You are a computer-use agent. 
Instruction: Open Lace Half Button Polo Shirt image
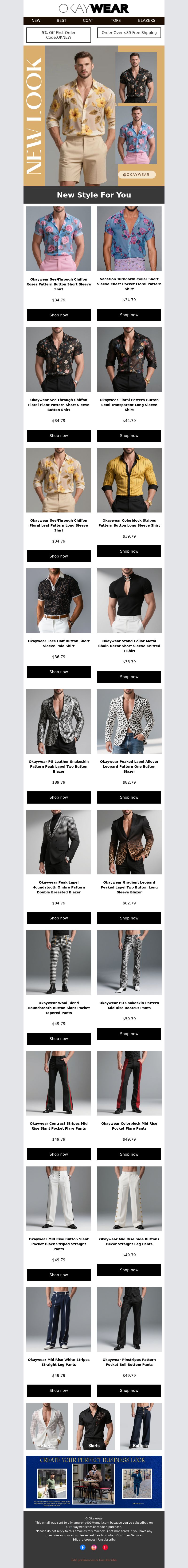[x=59, y=600]
